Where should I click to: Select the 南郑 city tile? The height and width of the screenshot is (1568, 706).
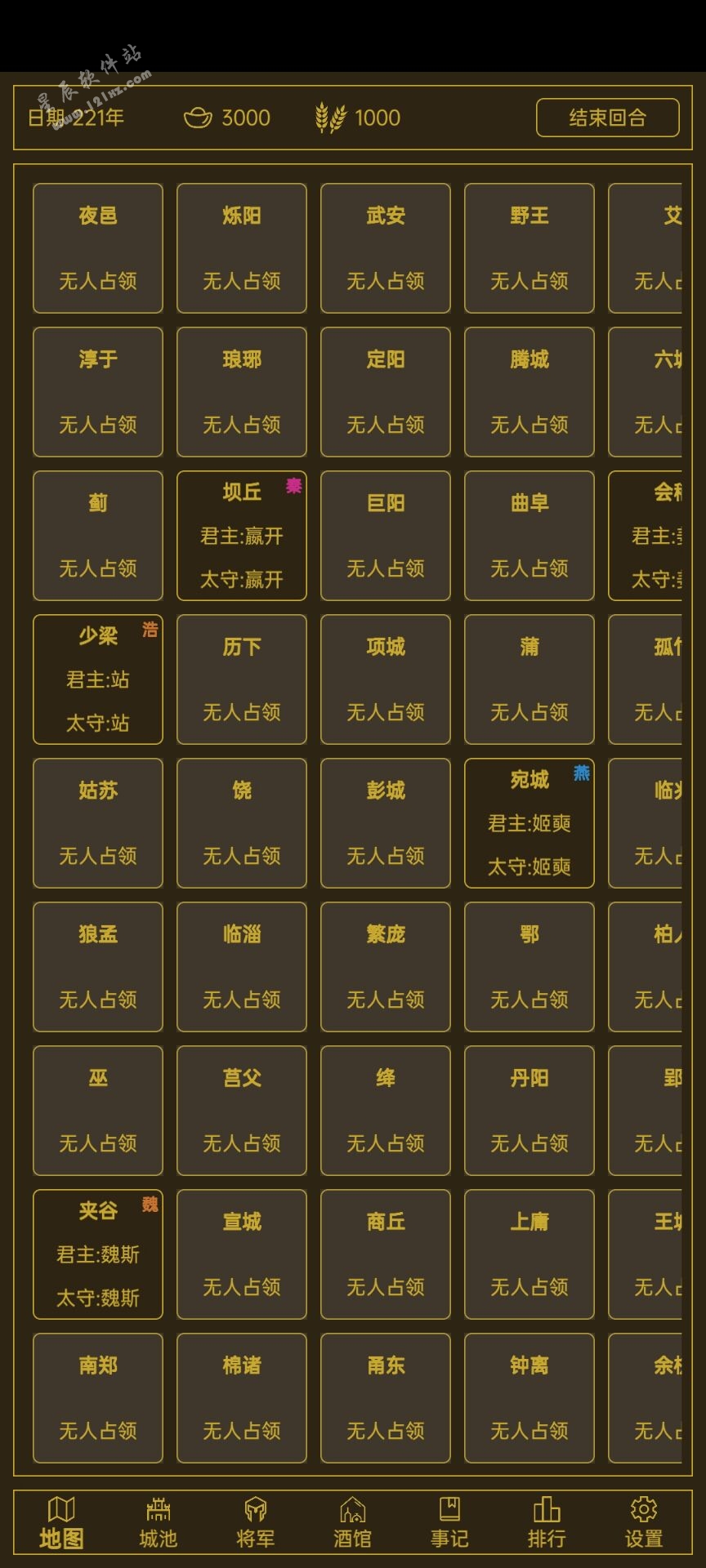(98, 1398)
